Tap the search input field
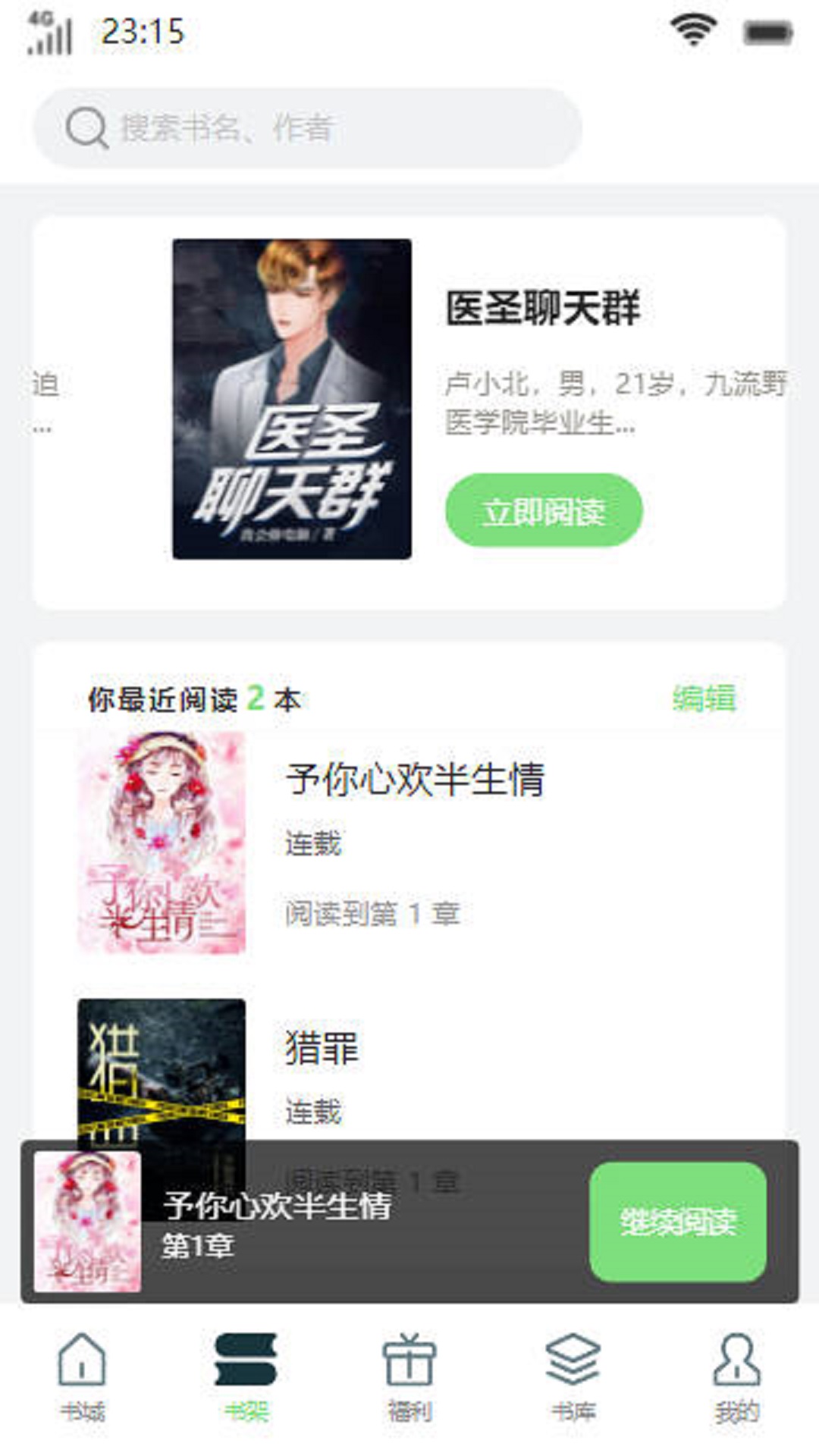The width and height of the screenshot is (819, 1456). pos(303,127)
